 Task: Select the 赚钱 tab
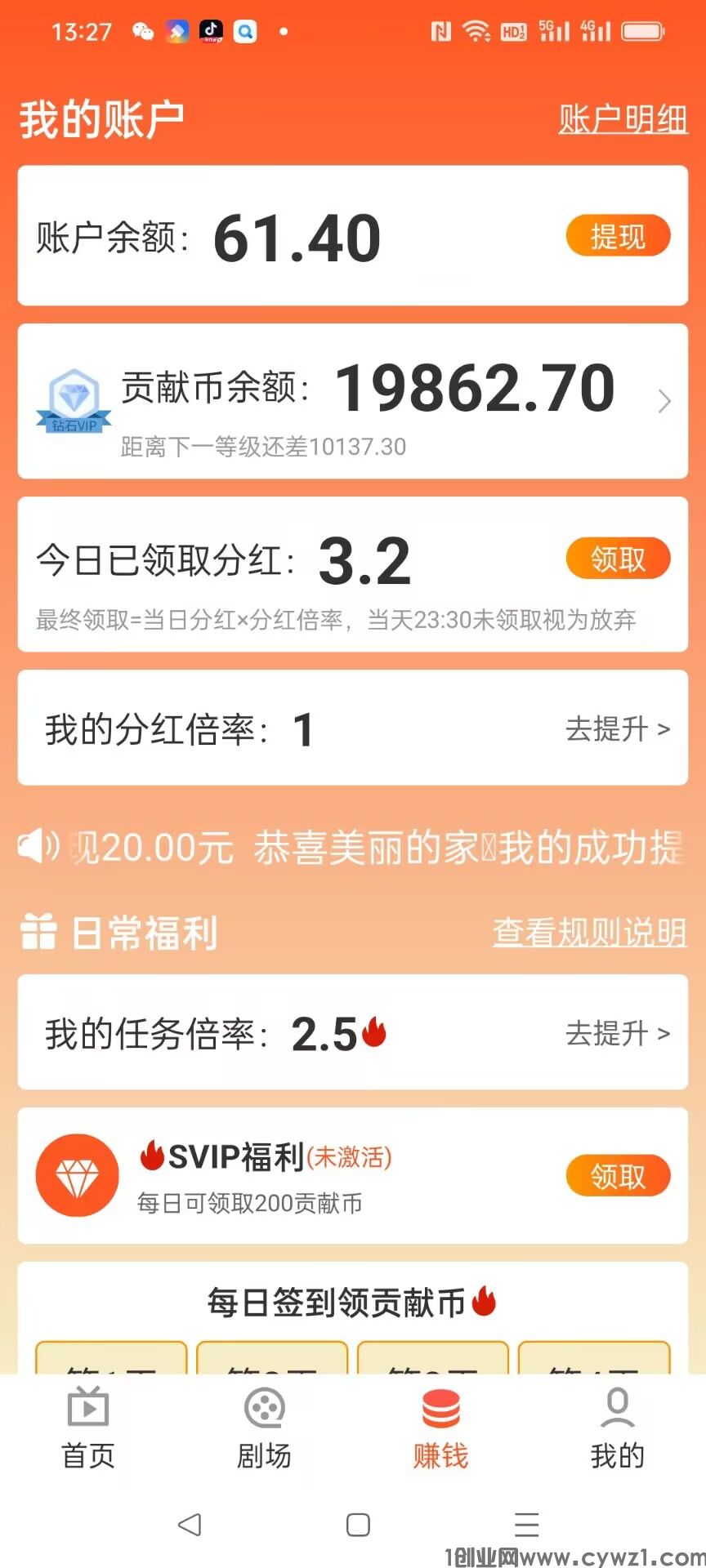(x=440, y=1429)
